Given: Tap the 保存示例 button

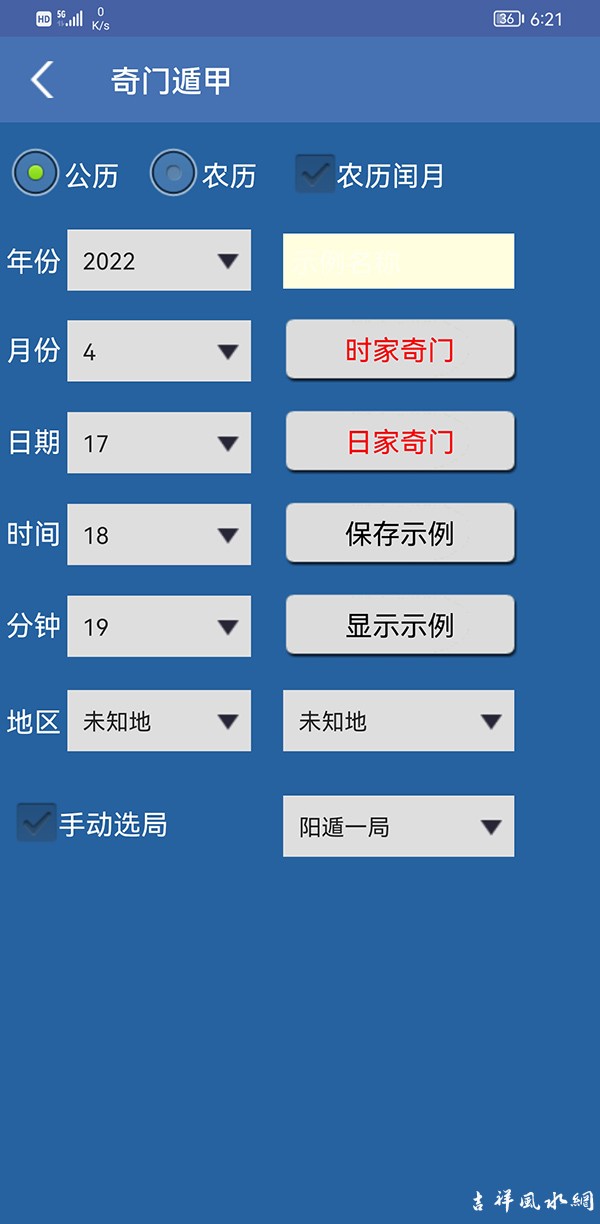Looking at the screenshot, I should tap(400, 534).
